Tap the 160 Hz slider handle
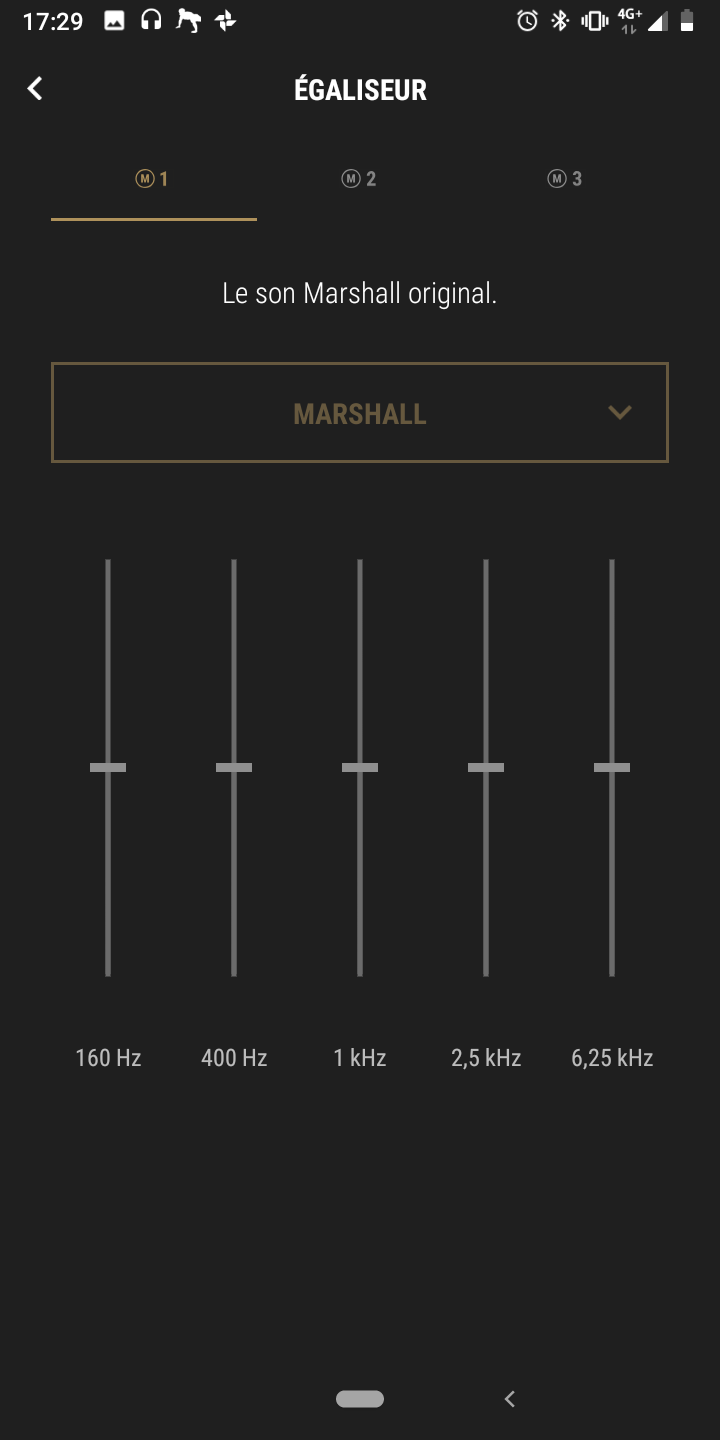720x1440 pixels. 108,767
